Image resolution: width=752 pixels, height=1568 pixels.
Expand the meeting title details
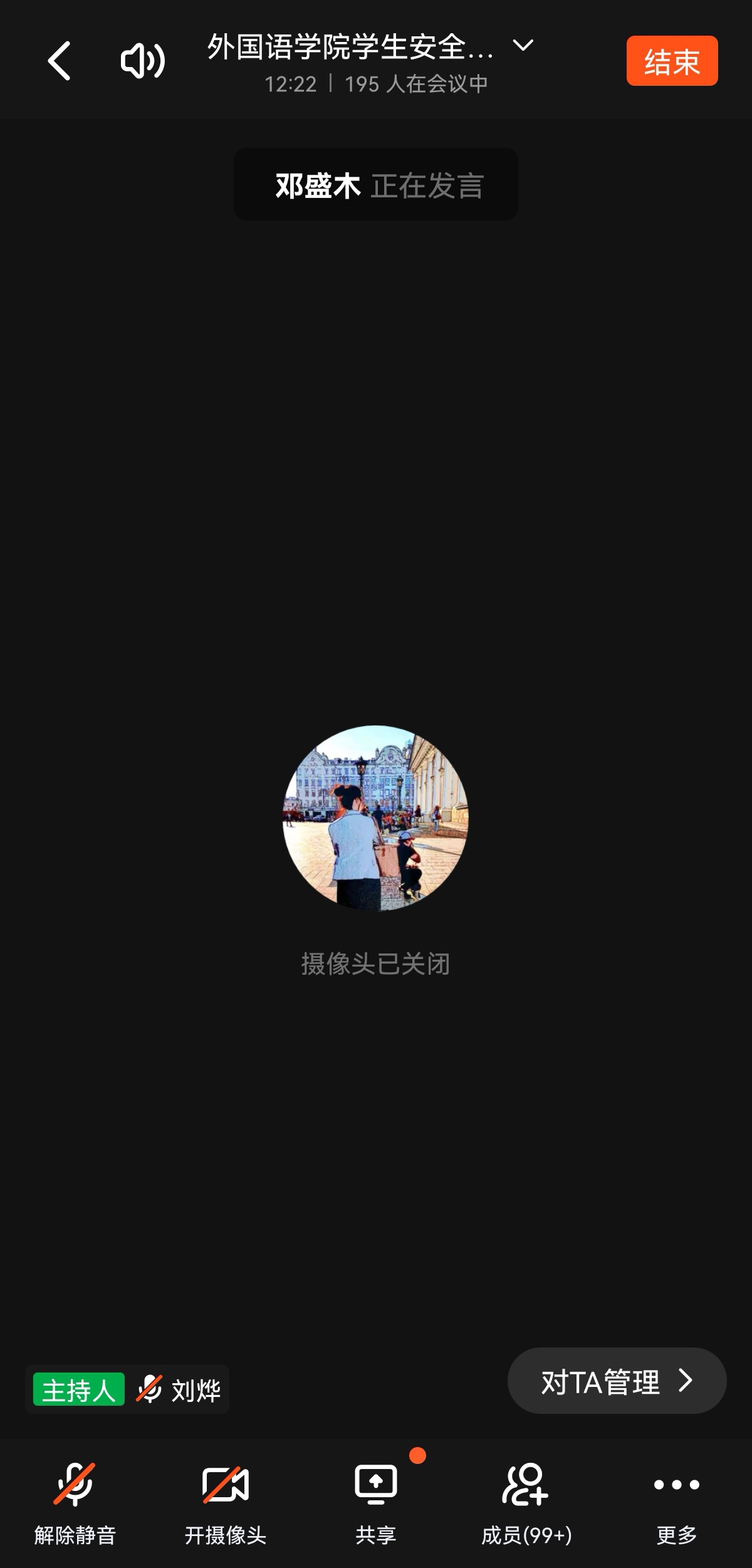(523, 46)
